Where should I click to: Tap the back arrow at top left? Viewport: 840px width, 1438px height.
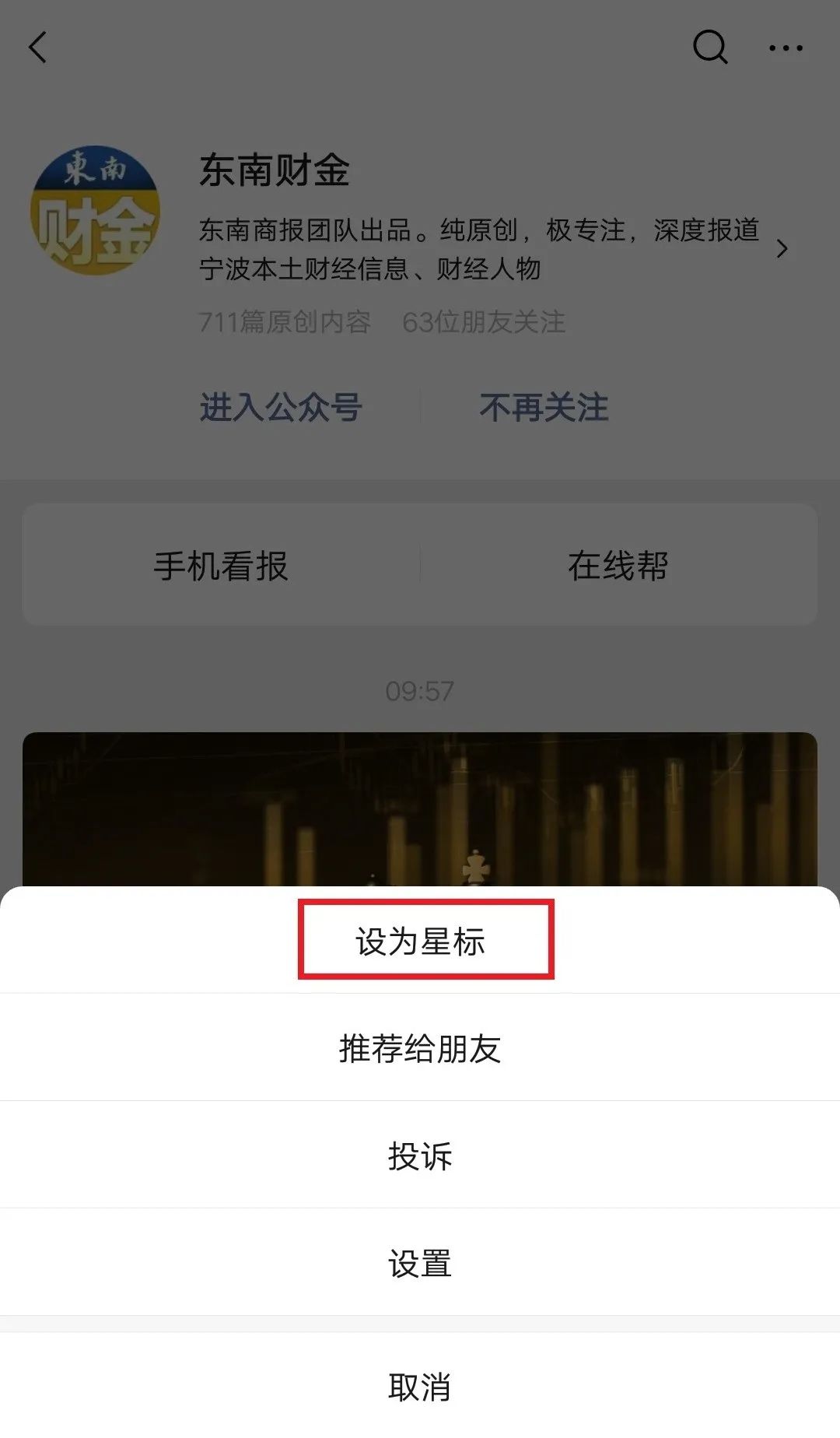(38, 47)
